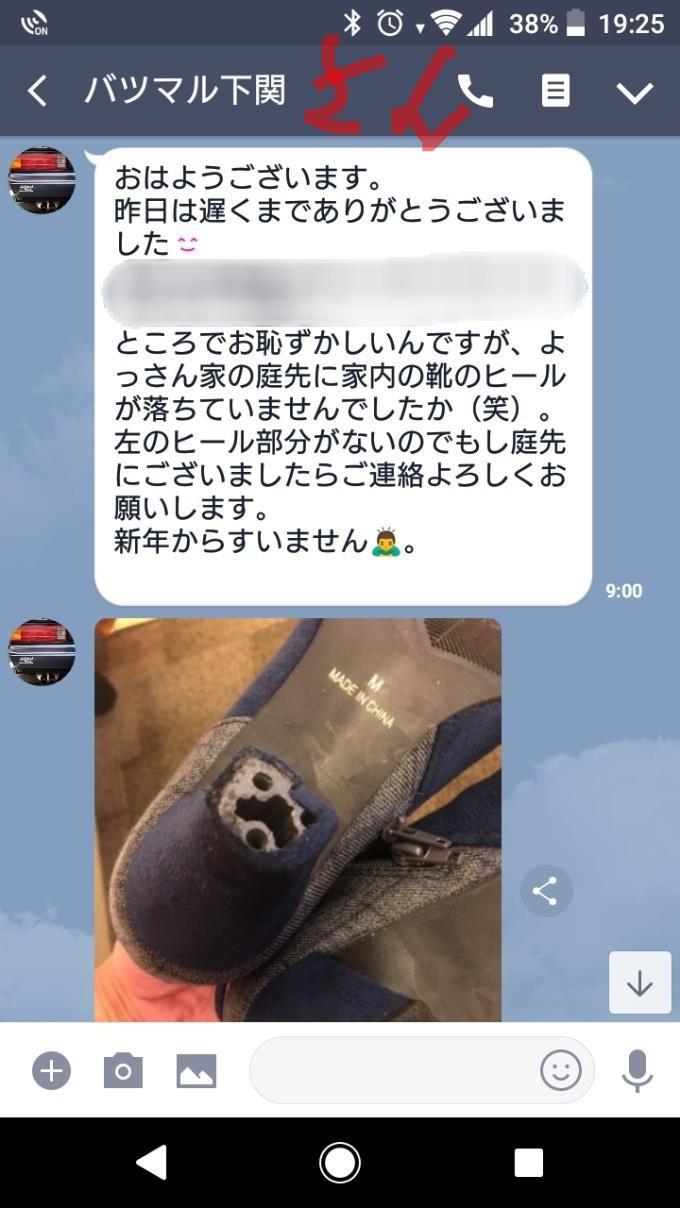Jump to the latest messages arrow

640,983
